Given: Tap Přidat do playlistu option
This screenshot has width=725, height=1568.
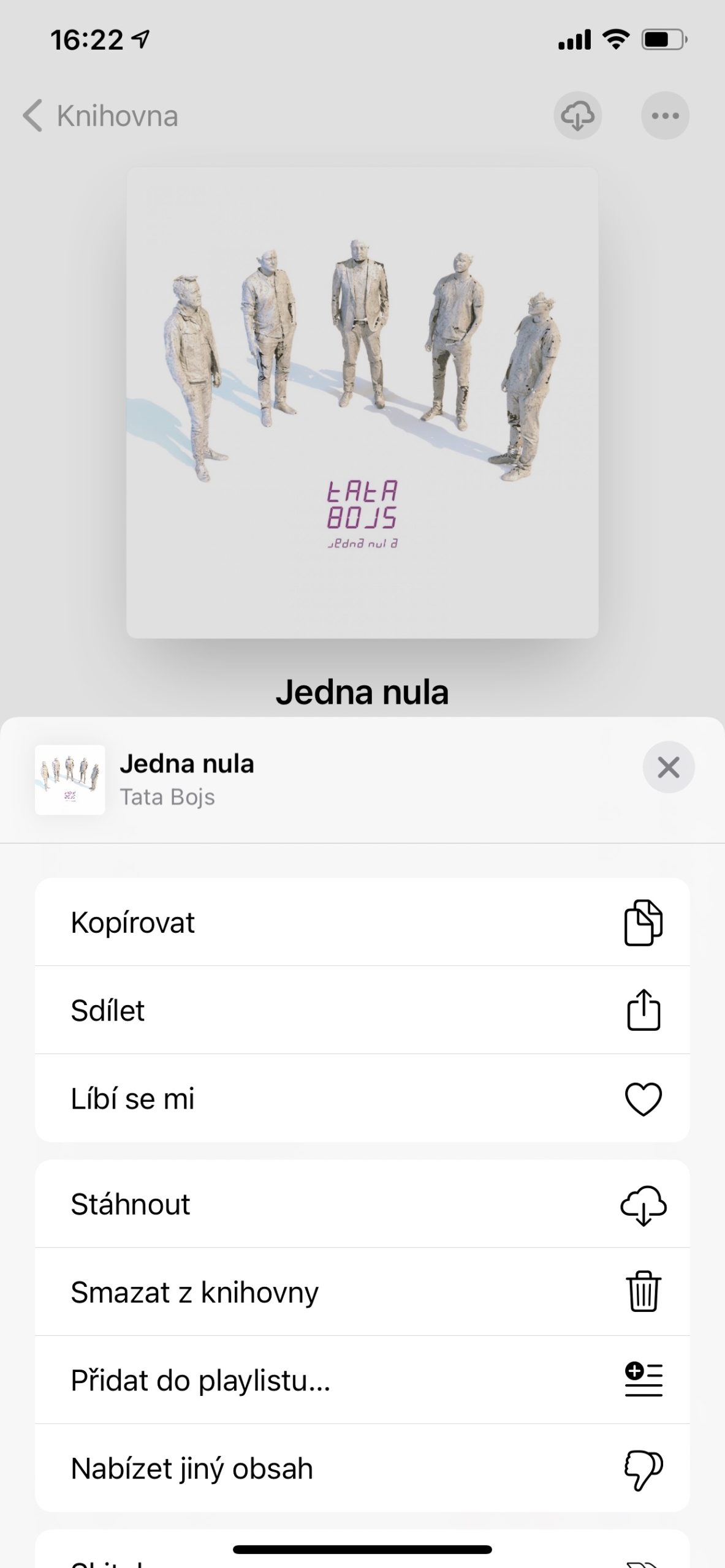Looking at the screenshot, I should coord(200,1381).
